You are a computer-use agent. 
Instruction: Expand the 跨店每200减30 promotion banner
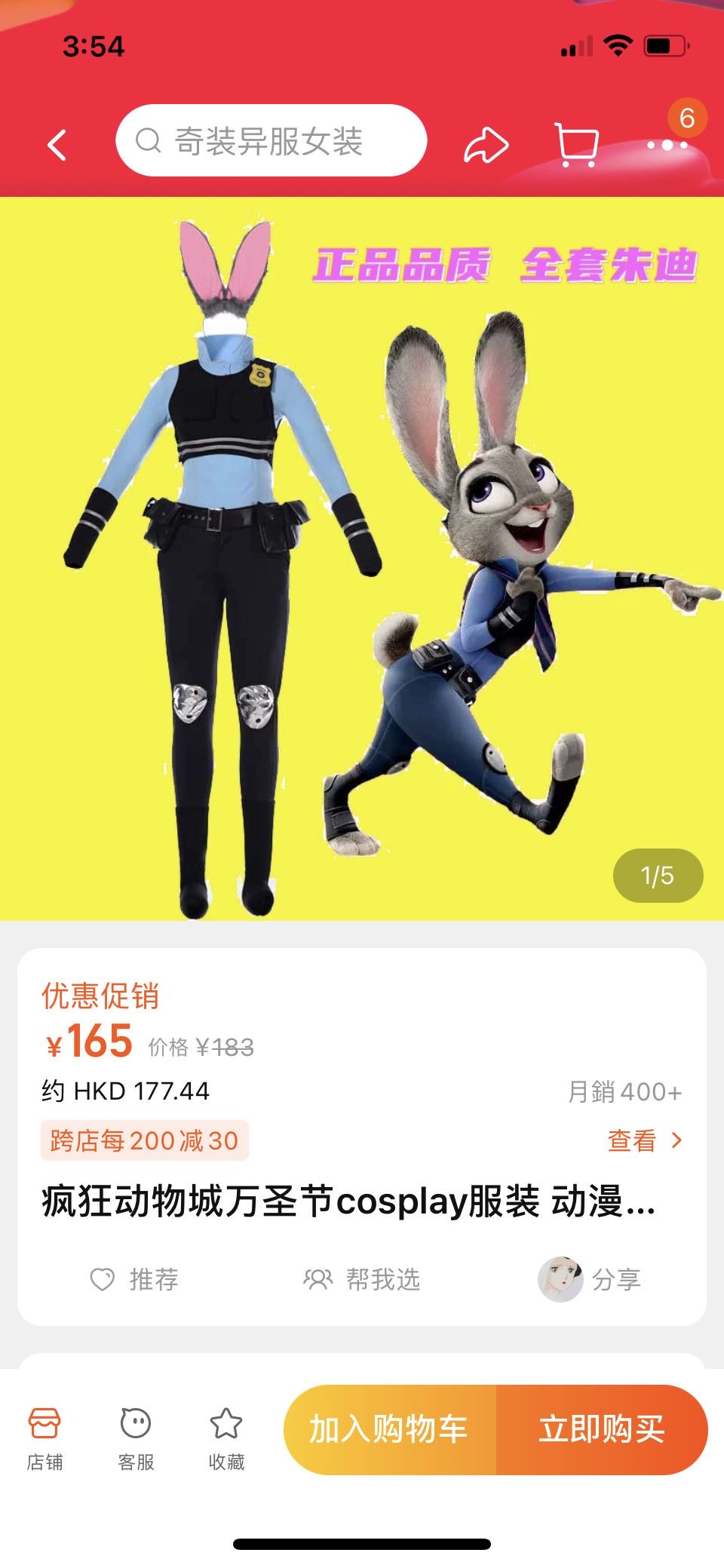(144, 1142)
